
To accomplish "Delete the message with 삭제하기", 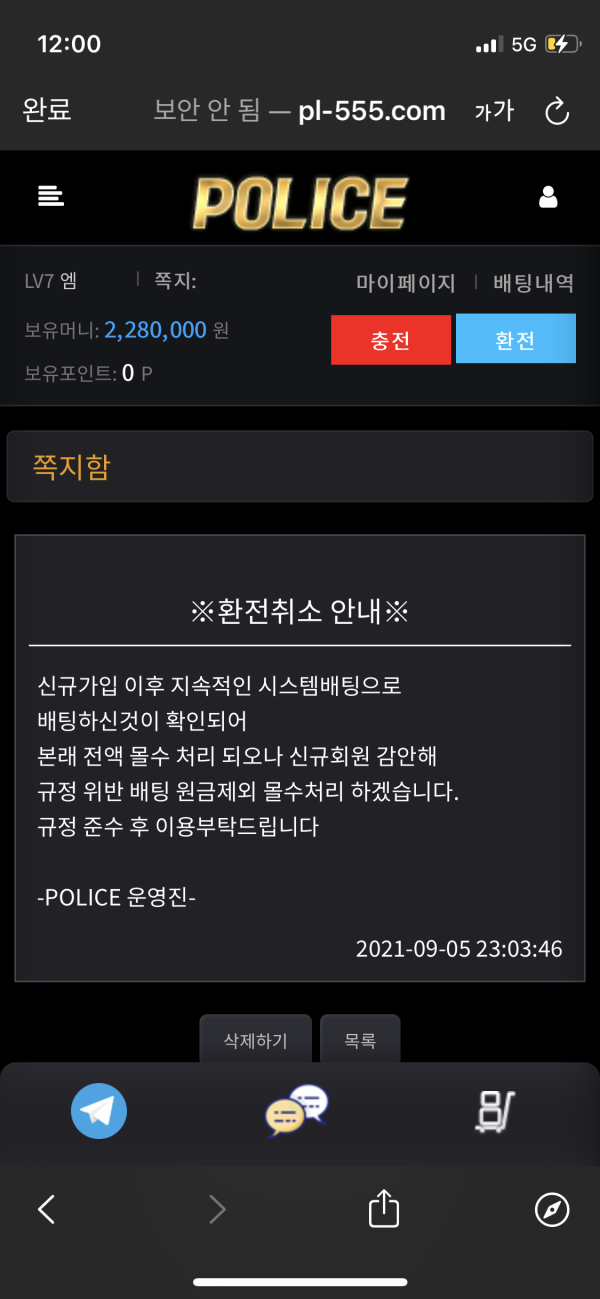I will 256,1040.
